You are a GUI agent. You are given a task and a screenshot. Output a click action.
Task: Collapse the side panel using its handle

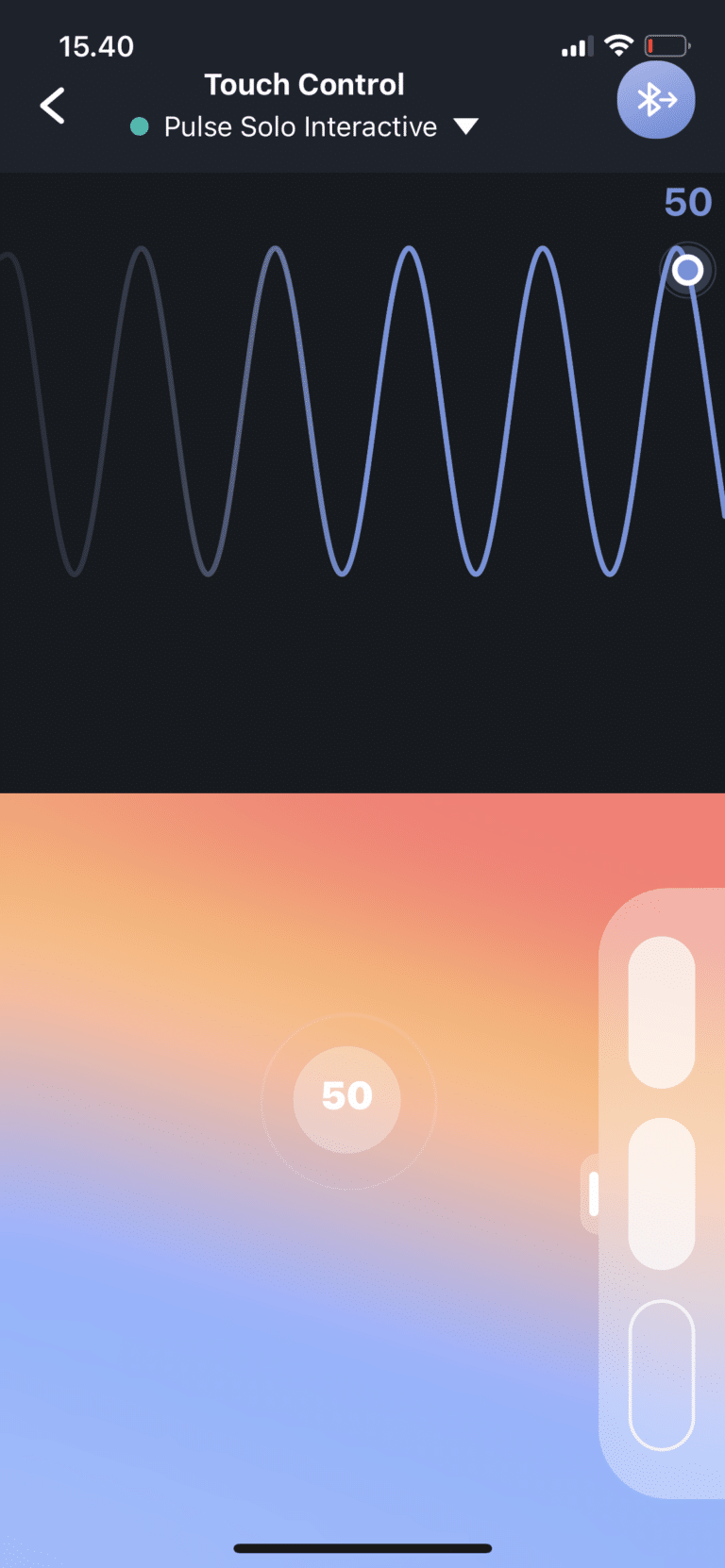coord(593,1193)
